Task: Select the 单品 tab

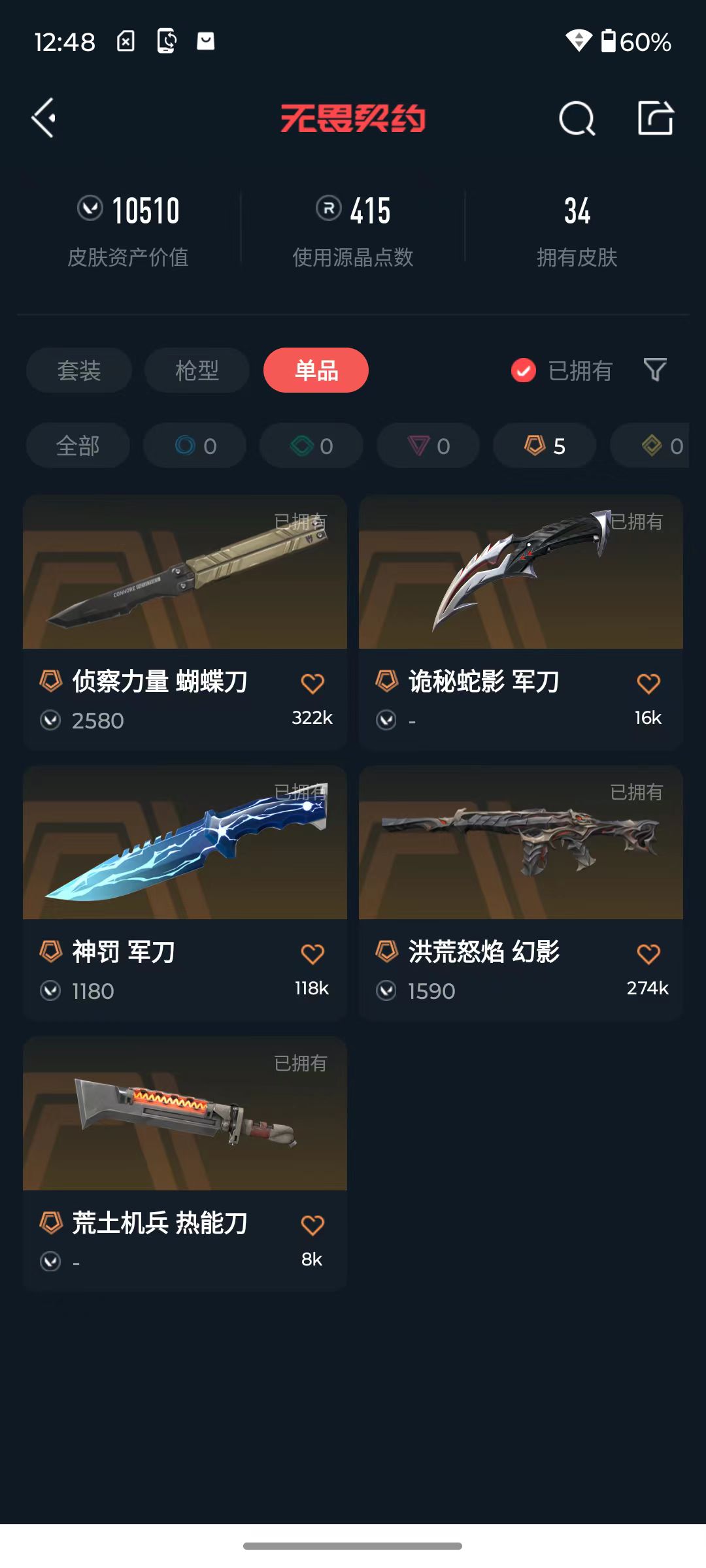Action: [x=316, y=370]
